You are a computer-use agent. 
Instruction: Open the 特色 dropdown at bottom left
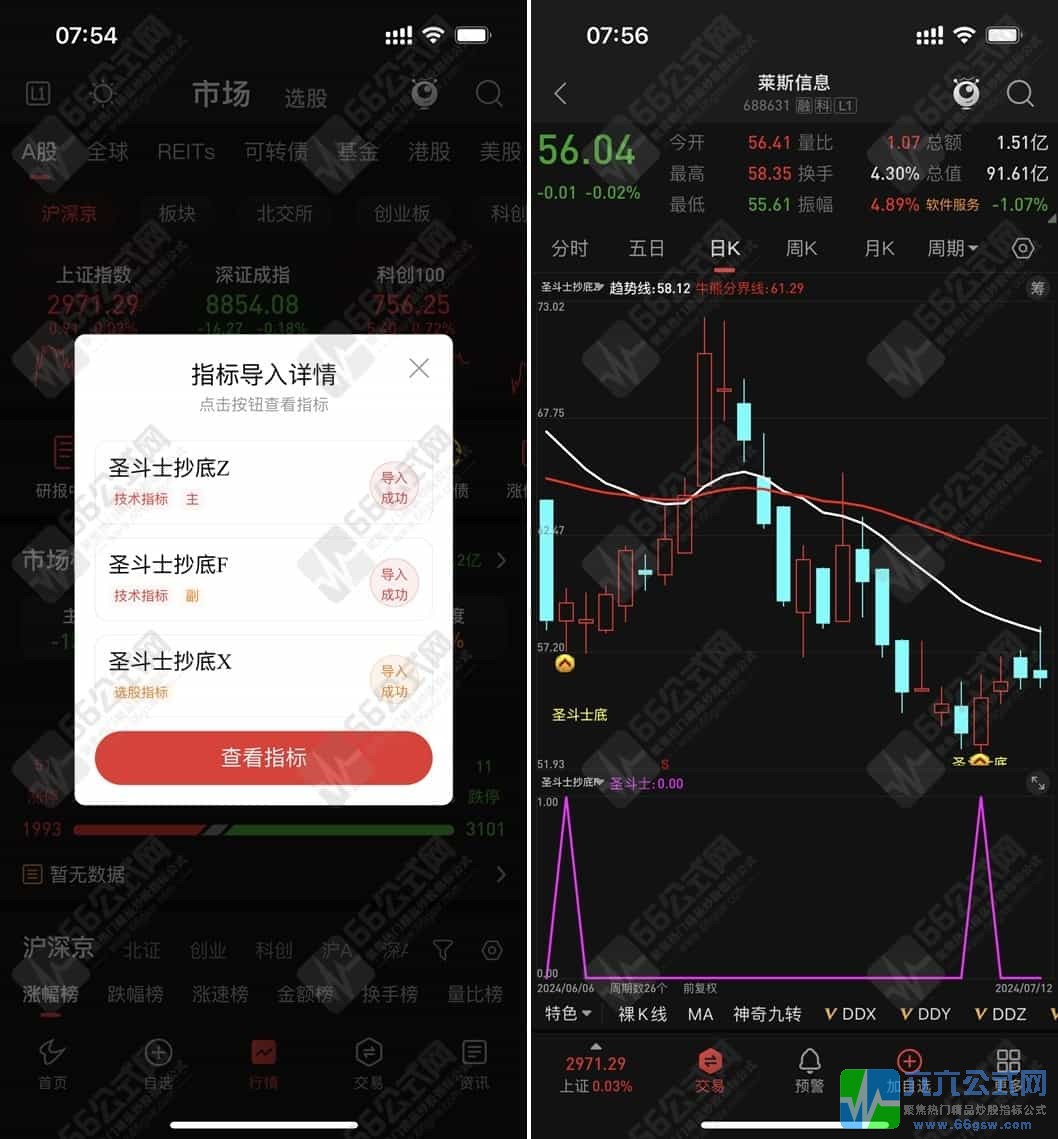pos(566,1014)
